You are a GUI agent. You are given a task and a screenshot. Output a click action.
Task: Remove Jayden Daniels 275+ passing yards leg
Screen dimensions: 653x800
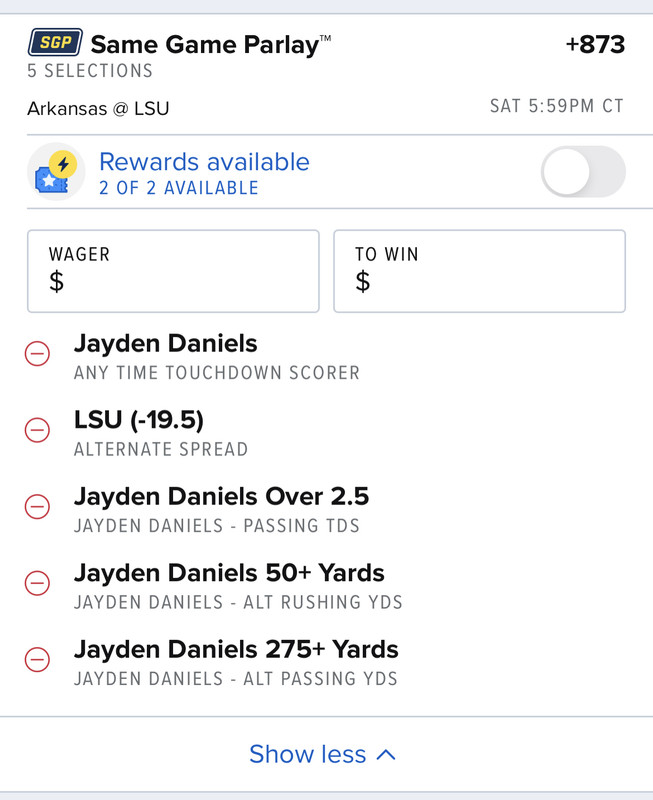[x=37, y=659]
